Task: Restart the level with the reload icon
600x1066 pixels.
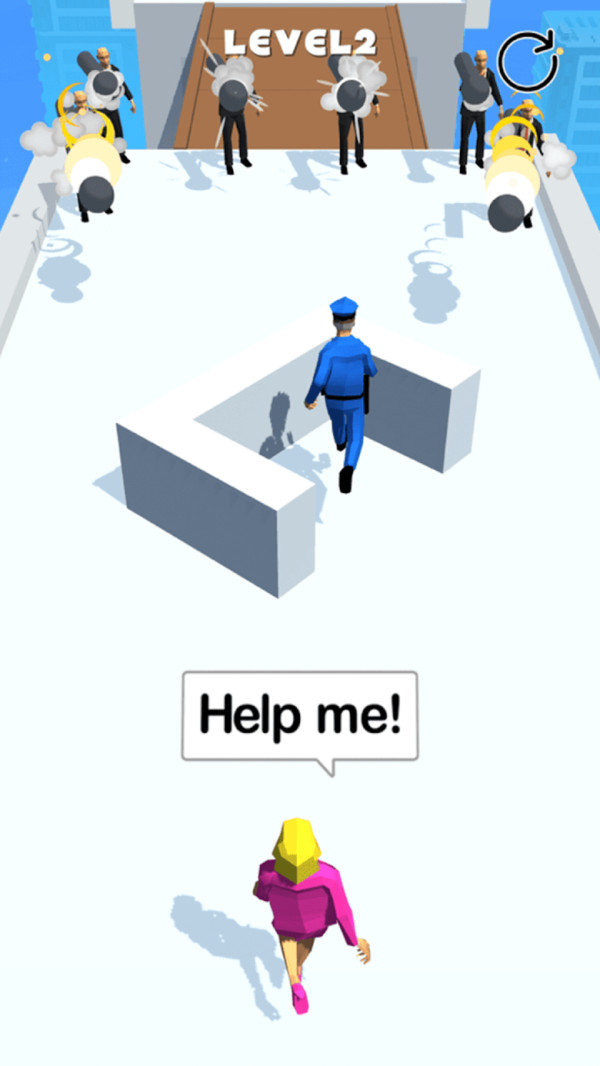Action: [530, 63]
